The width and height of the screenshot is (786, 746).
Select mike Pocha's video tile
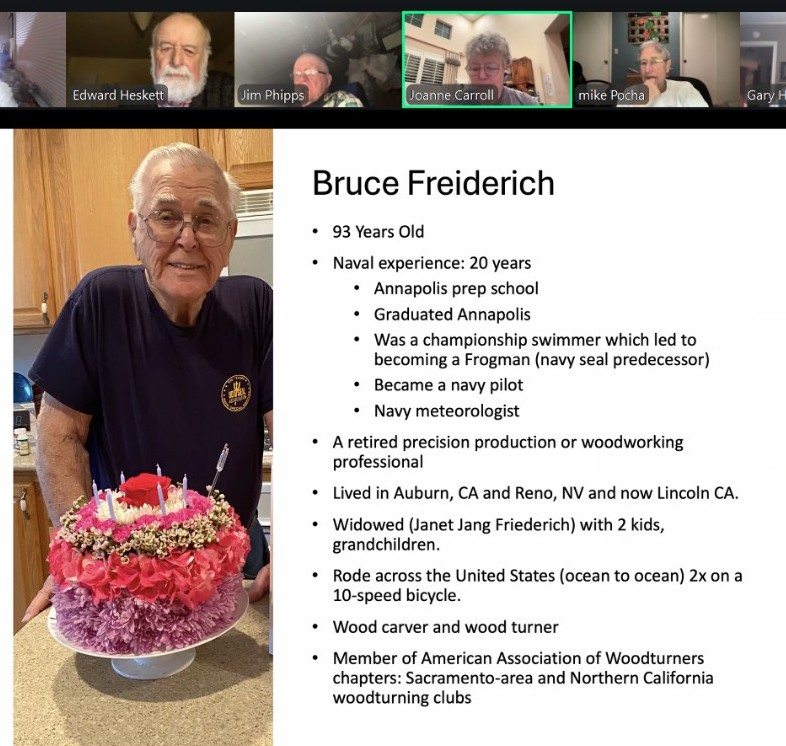[x=655, y=58]
